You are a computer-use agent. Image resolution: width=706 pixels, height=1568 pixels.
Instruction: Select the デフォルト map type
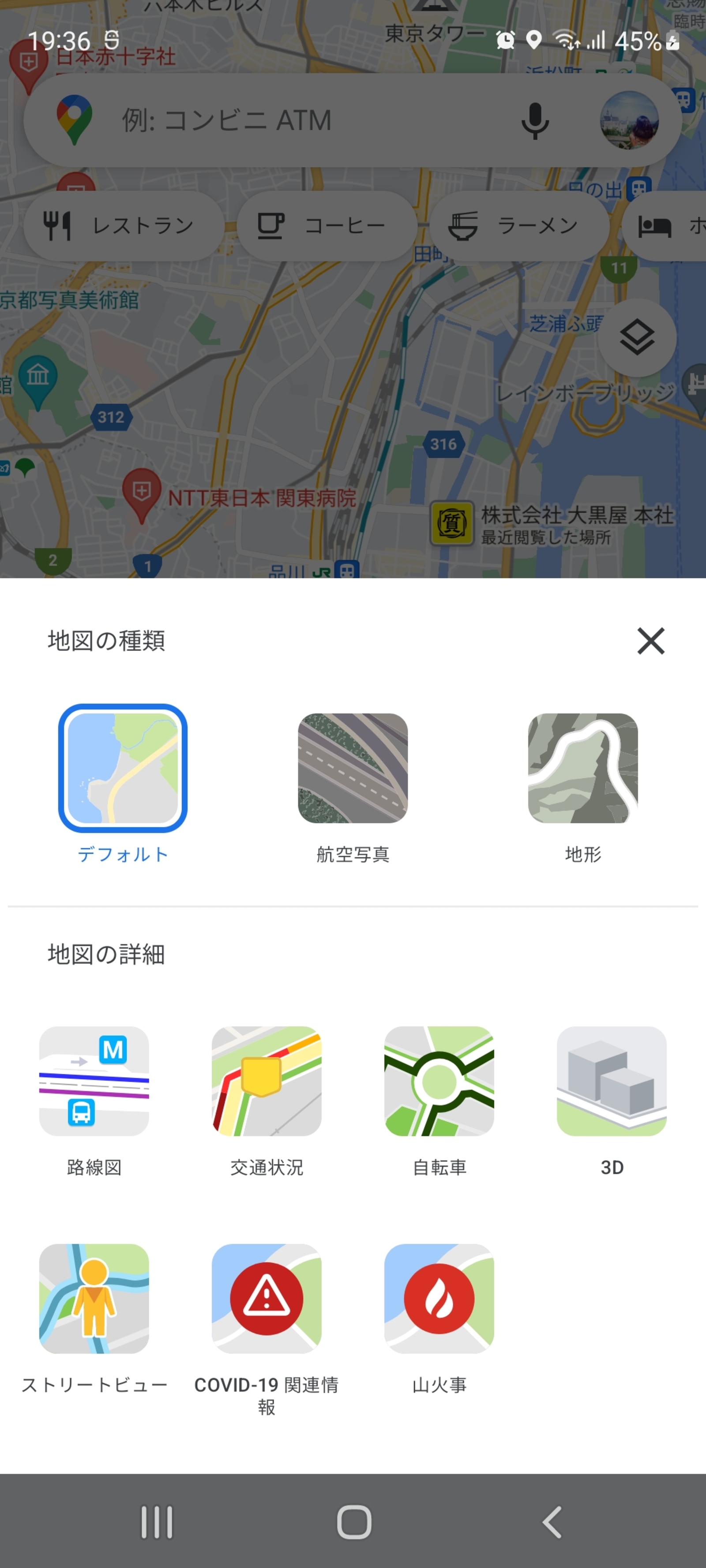(122, 768)
